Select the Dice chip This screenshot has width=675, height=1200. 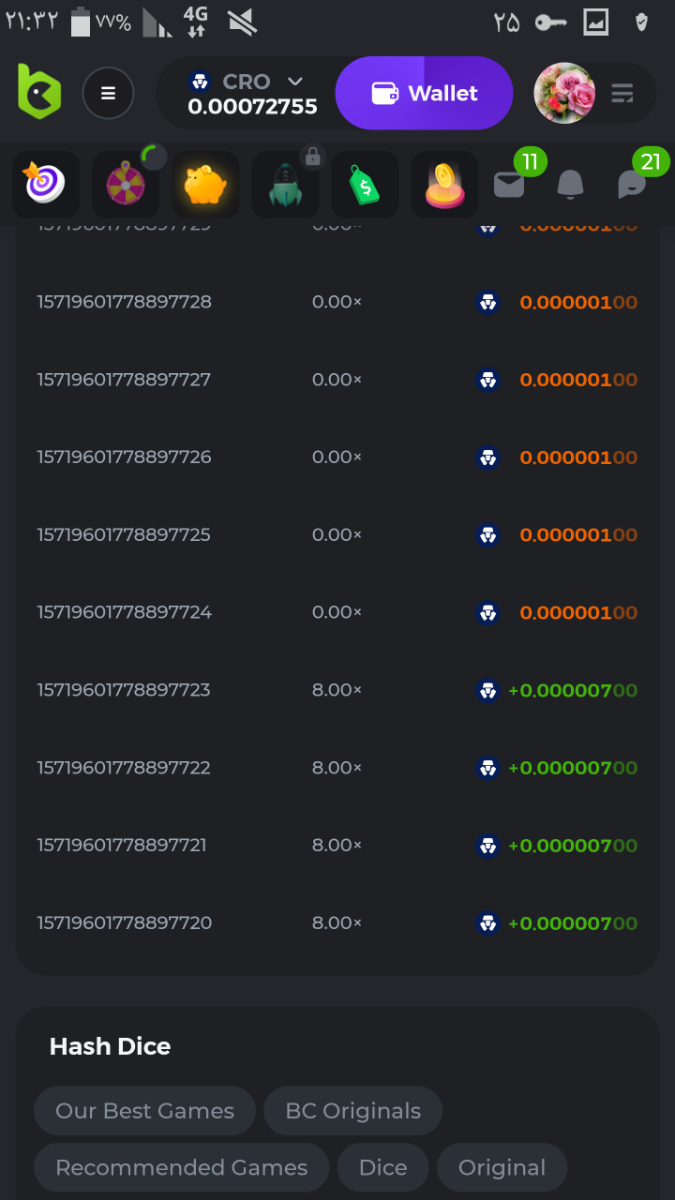(383, 1168)
